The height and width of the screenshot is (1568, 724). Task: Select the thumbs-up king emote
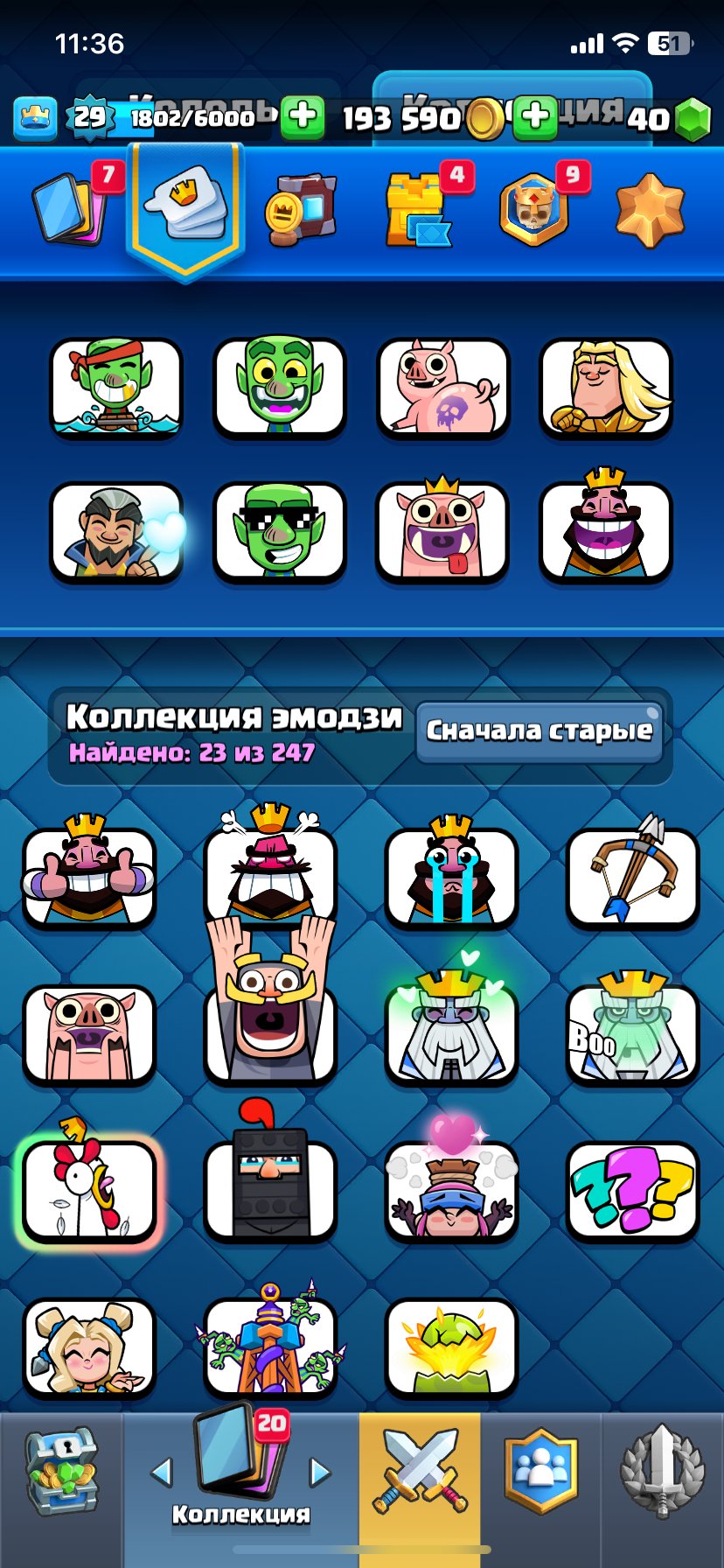pos(89,876)
